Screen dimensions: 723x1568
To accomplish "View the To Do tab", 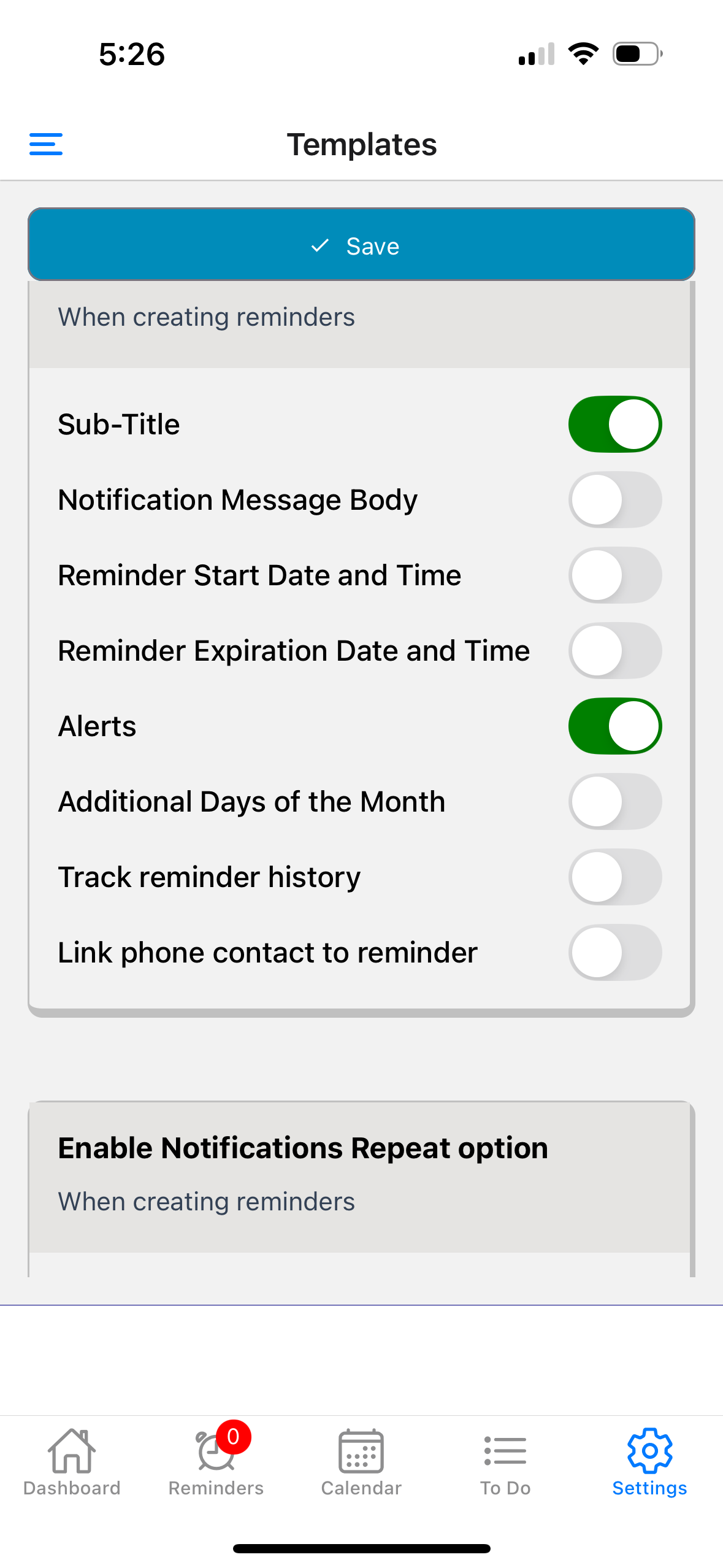I will click(505, 1462).
